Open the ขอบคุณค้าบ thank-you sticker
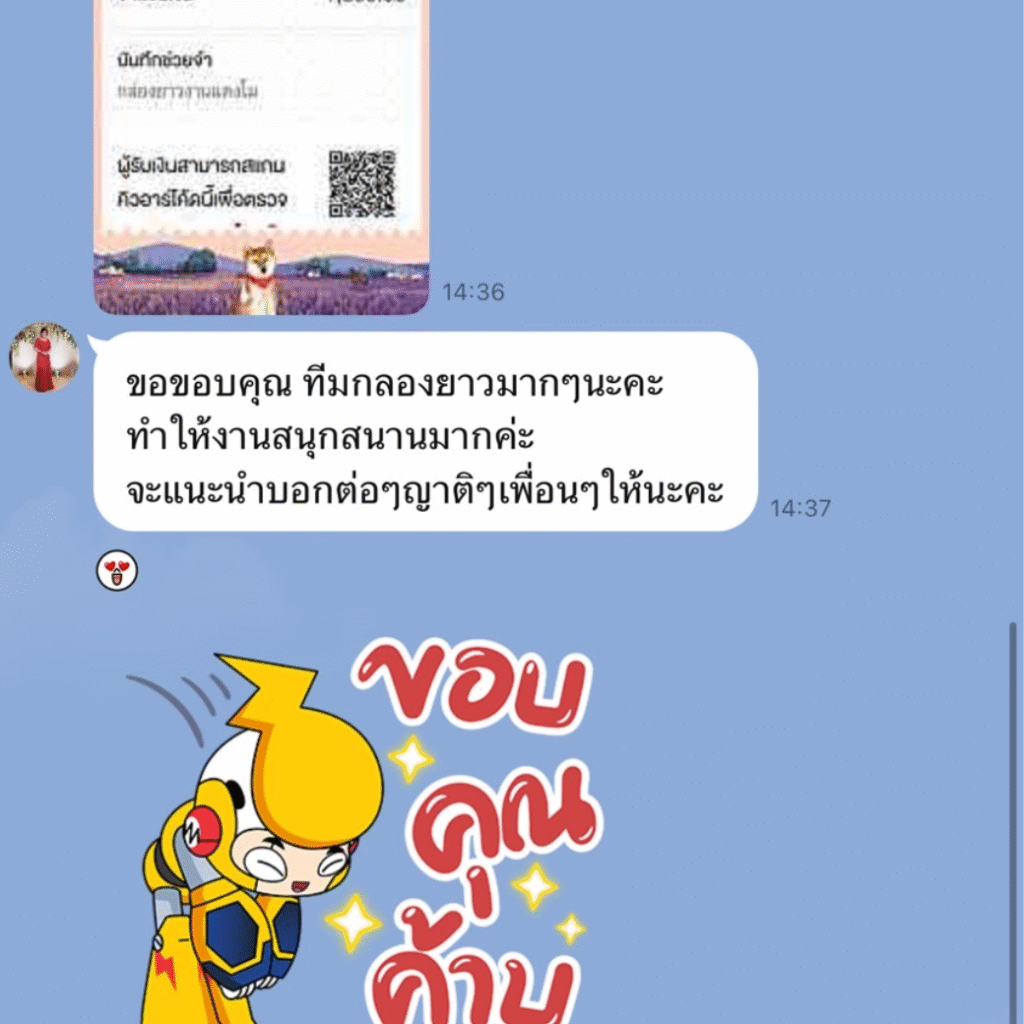 370,830
